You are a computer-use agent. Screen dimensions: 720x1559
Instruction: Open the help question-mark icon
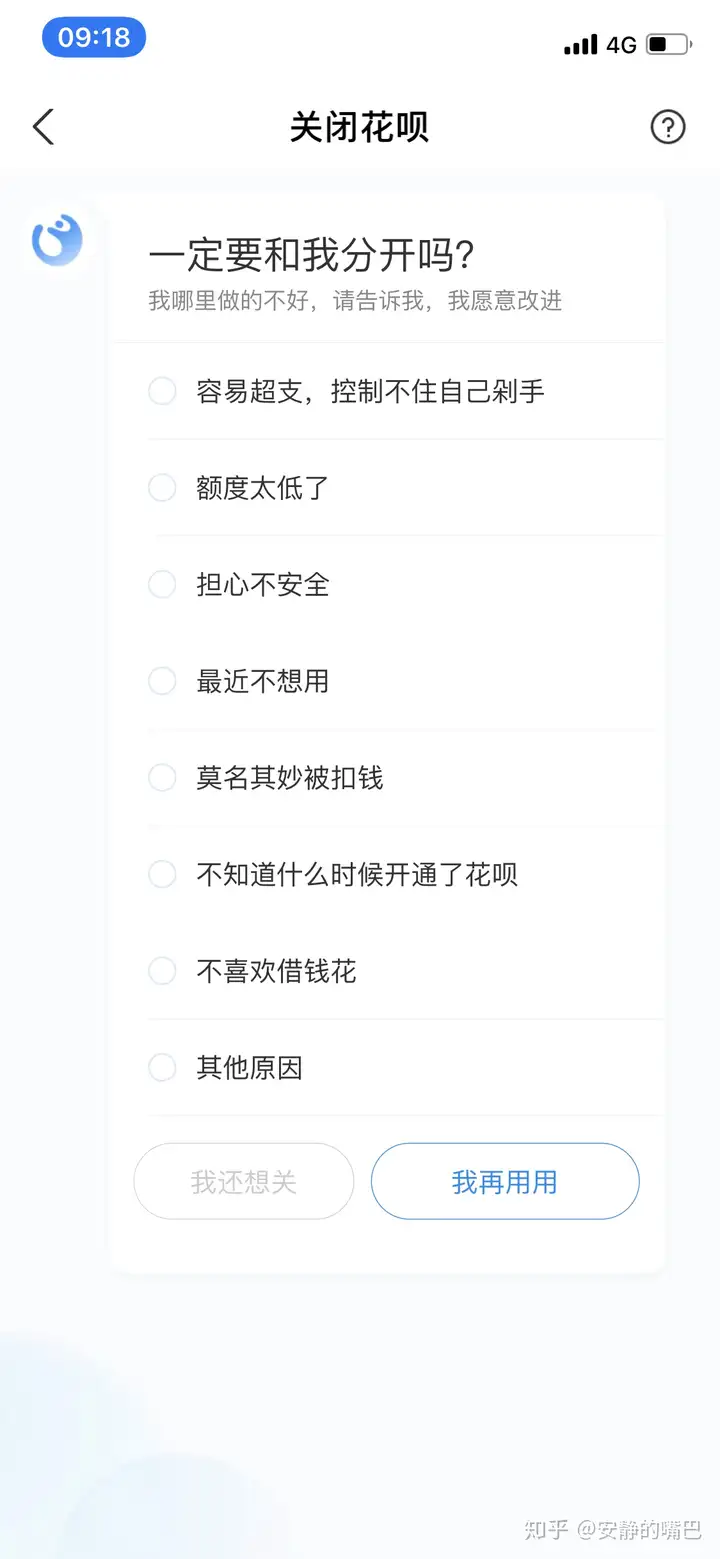668,127
